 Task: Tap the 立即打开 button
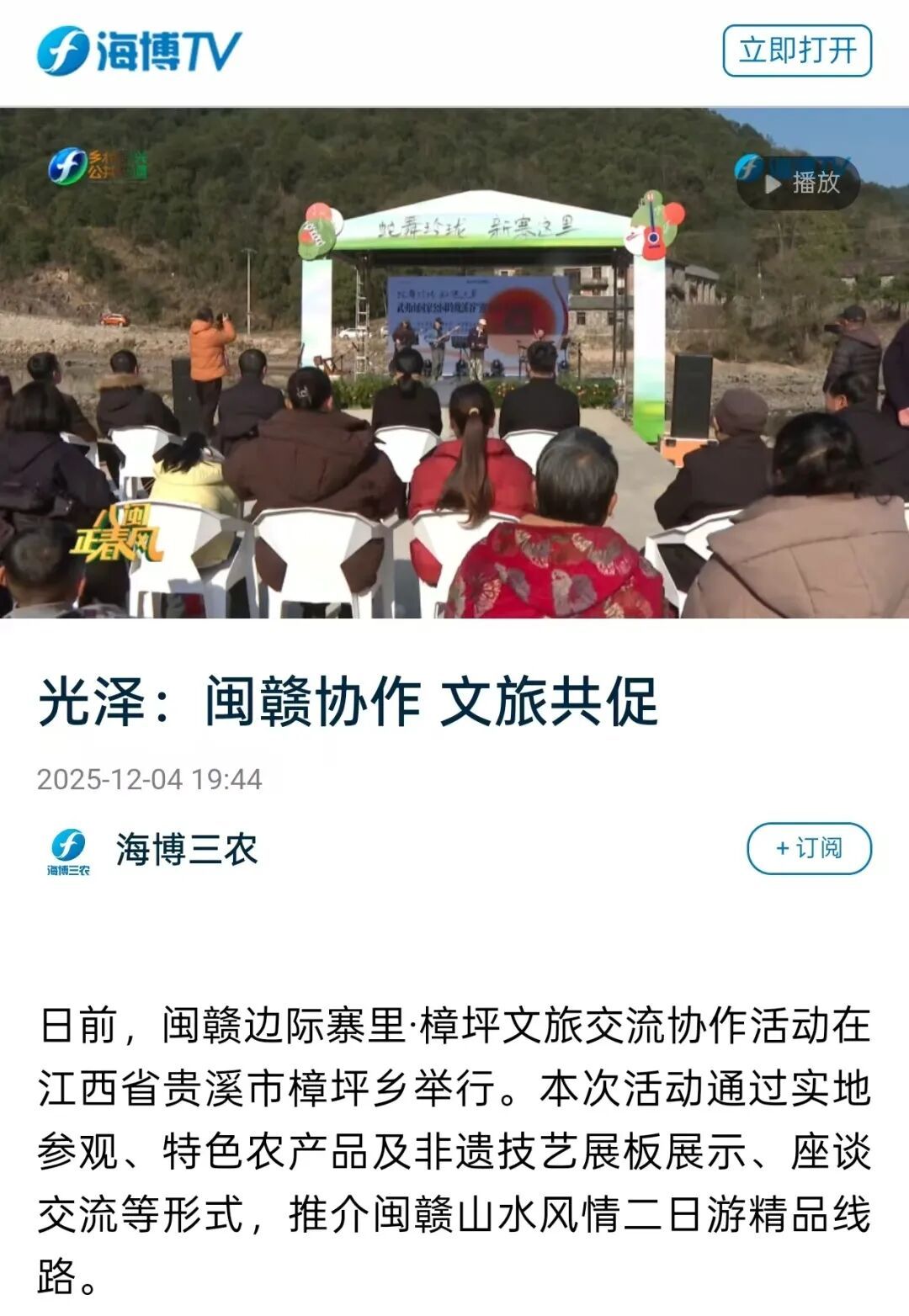coord(796,51)
